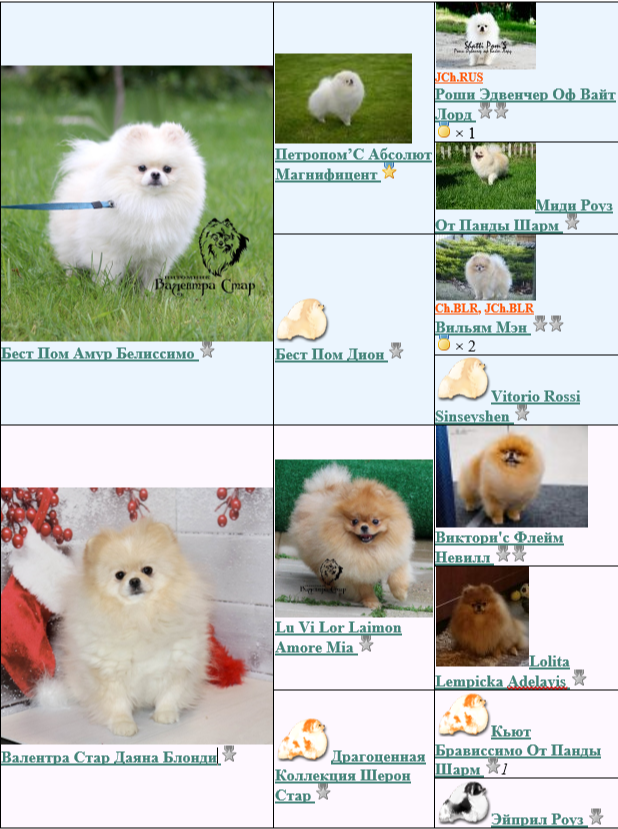This screenshot has height=829, width=618.
Task: Open the Бест Пом Дион link
Action: pyautogui.click(x=330, y=354)
